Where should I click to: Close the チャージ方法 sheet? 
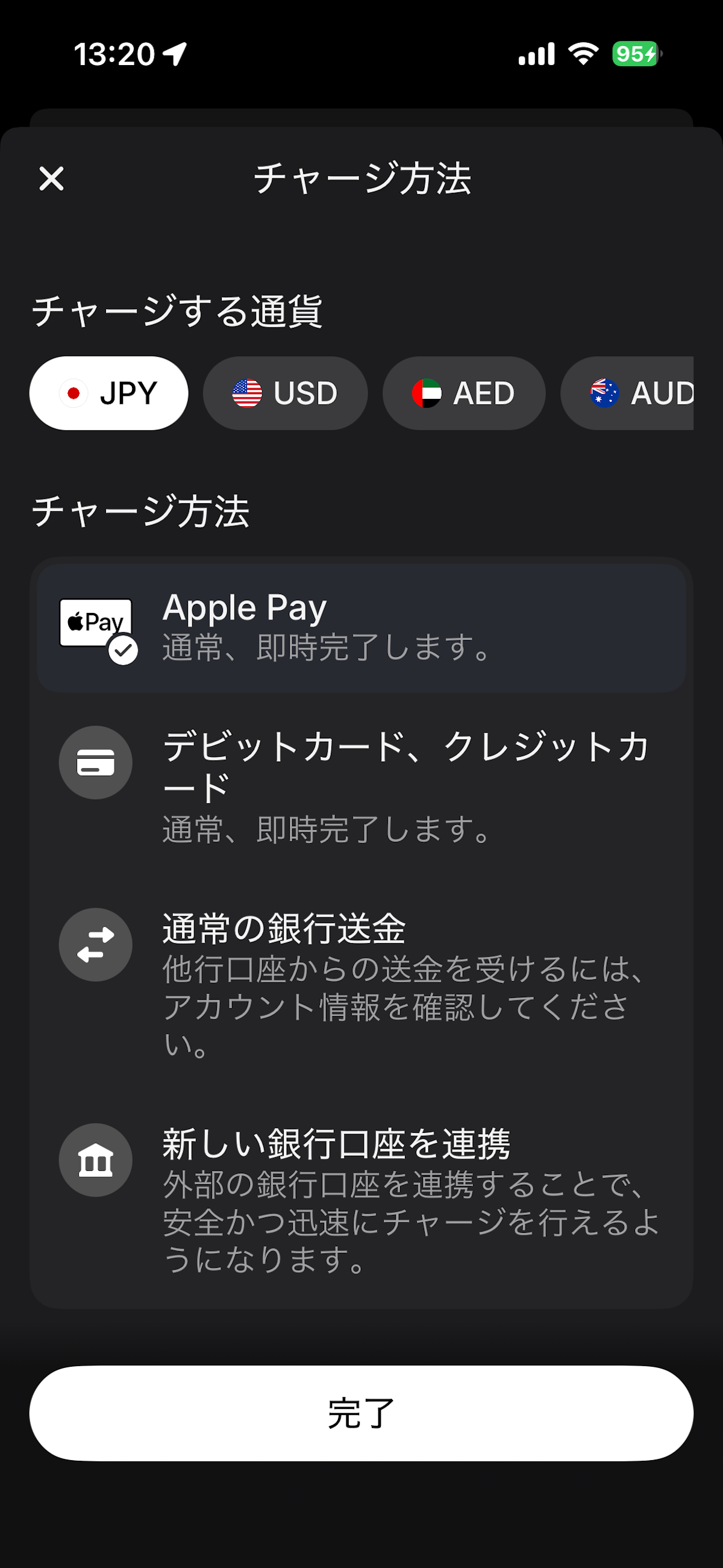point(52,179)
